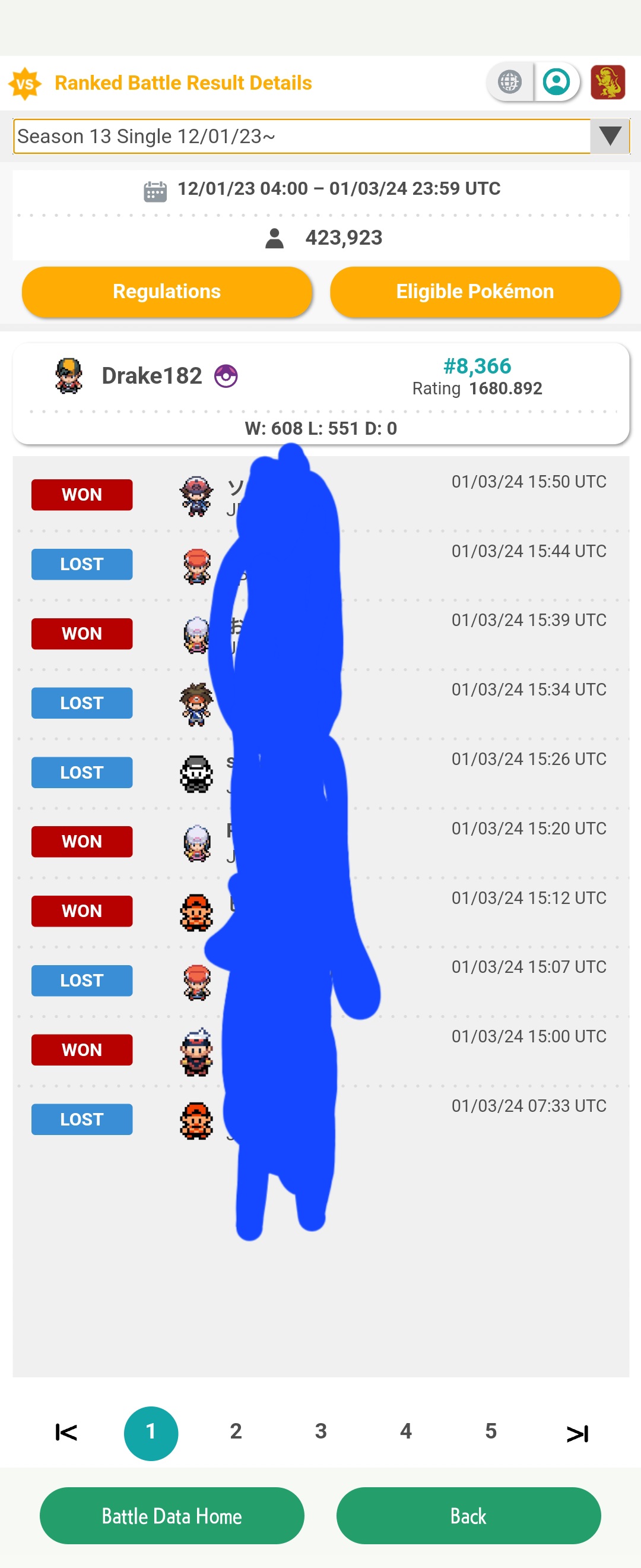
Task: Return to Battle Data Home
Action: click(x=172, y=1516)
